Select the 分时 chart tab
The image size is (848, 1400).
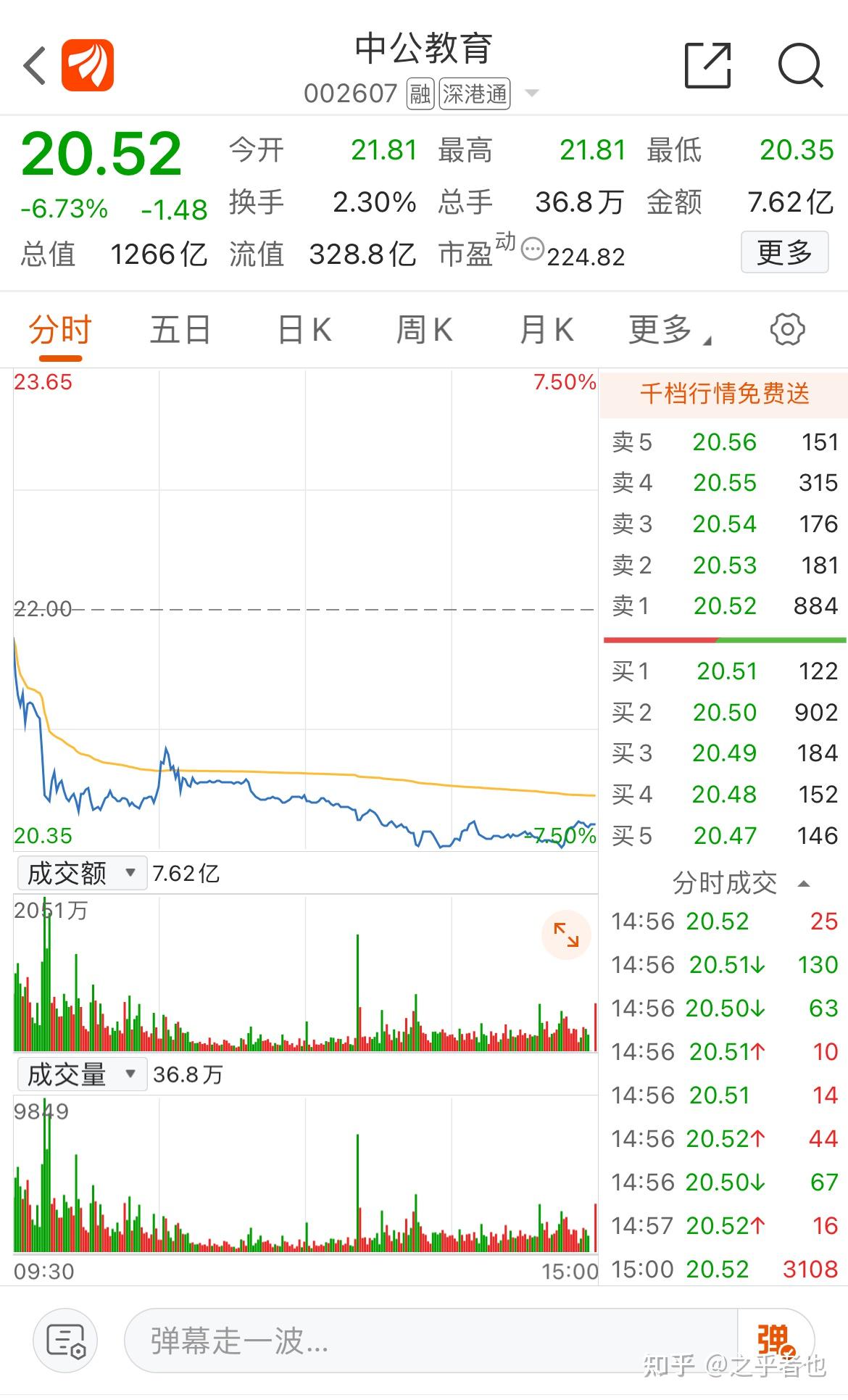(60, 331)
